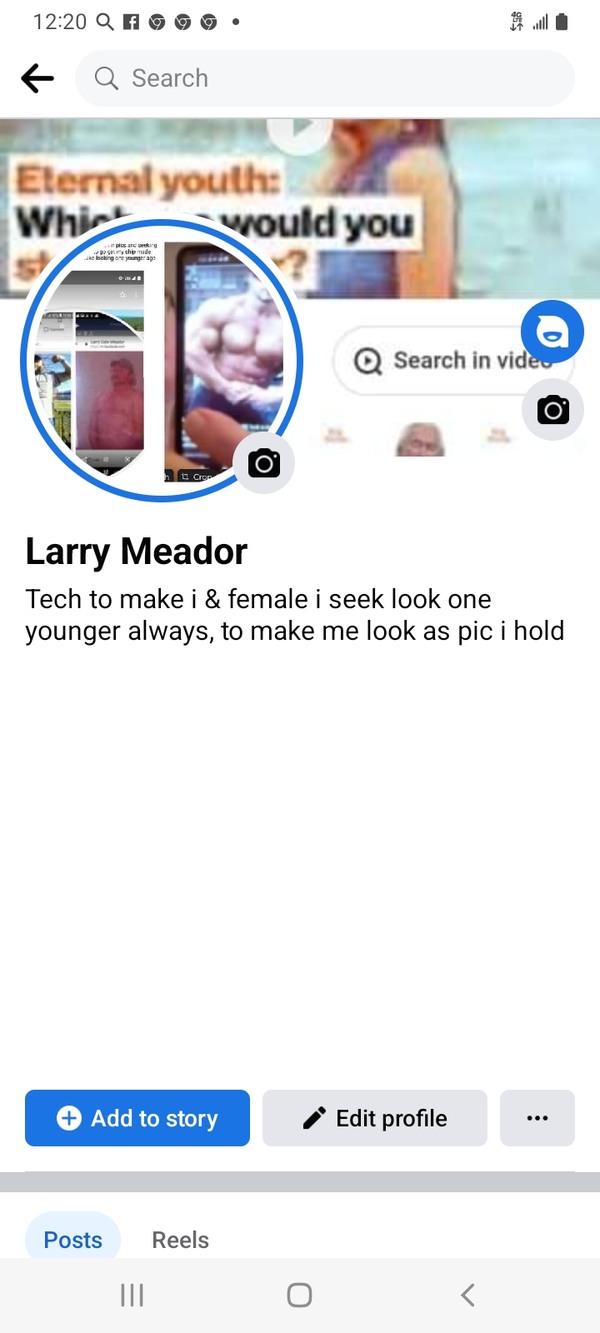Open recent apps from navigation bar
The width and height of the screenshot is (600, 1333).
132,1295
